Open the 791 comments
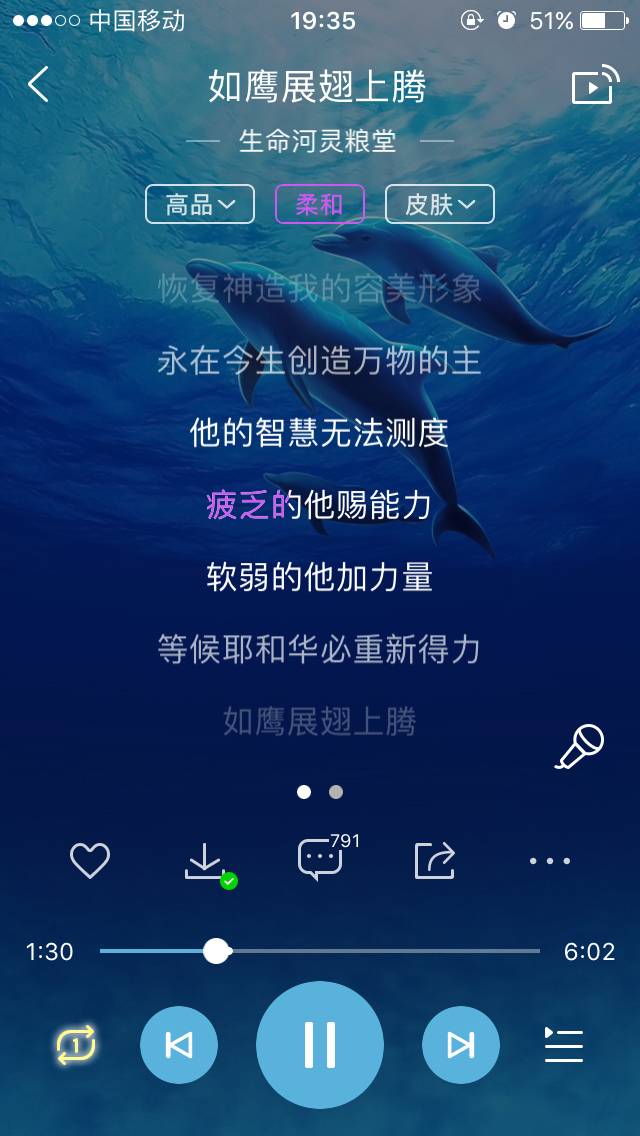The height and width of the screenshot is (1136, 640). [321, 860]
